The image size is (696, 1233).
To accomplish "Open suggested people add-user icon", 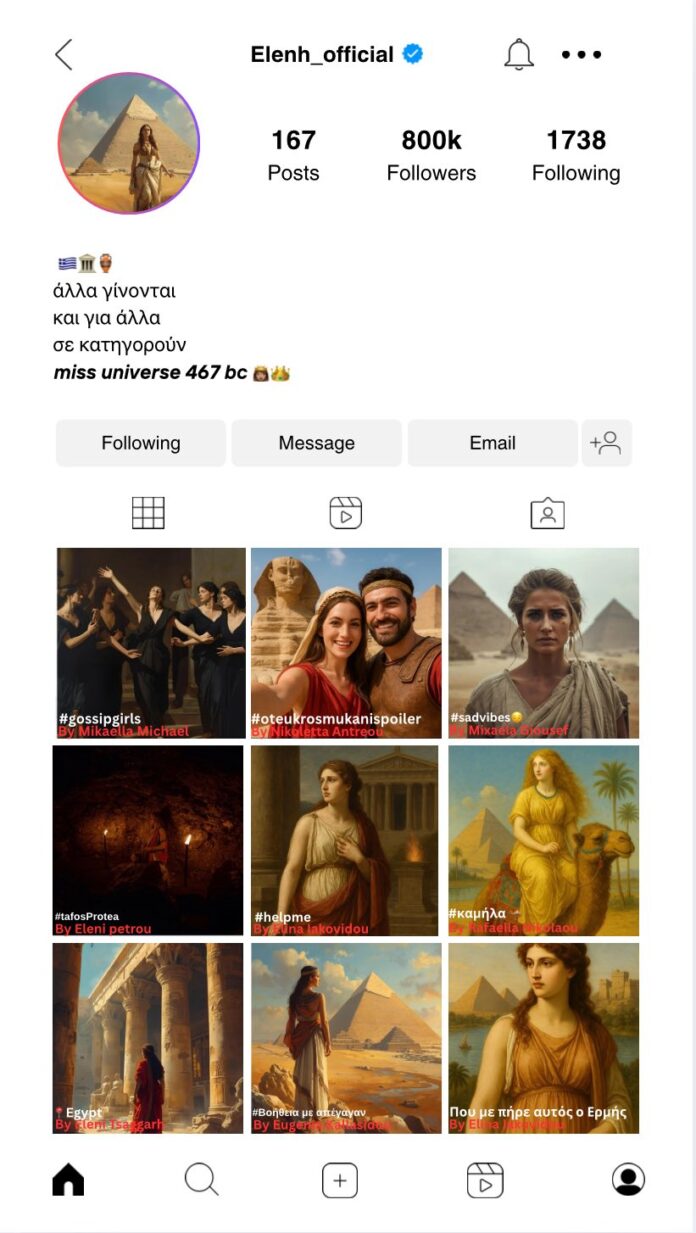I will (x=606, y=443).
